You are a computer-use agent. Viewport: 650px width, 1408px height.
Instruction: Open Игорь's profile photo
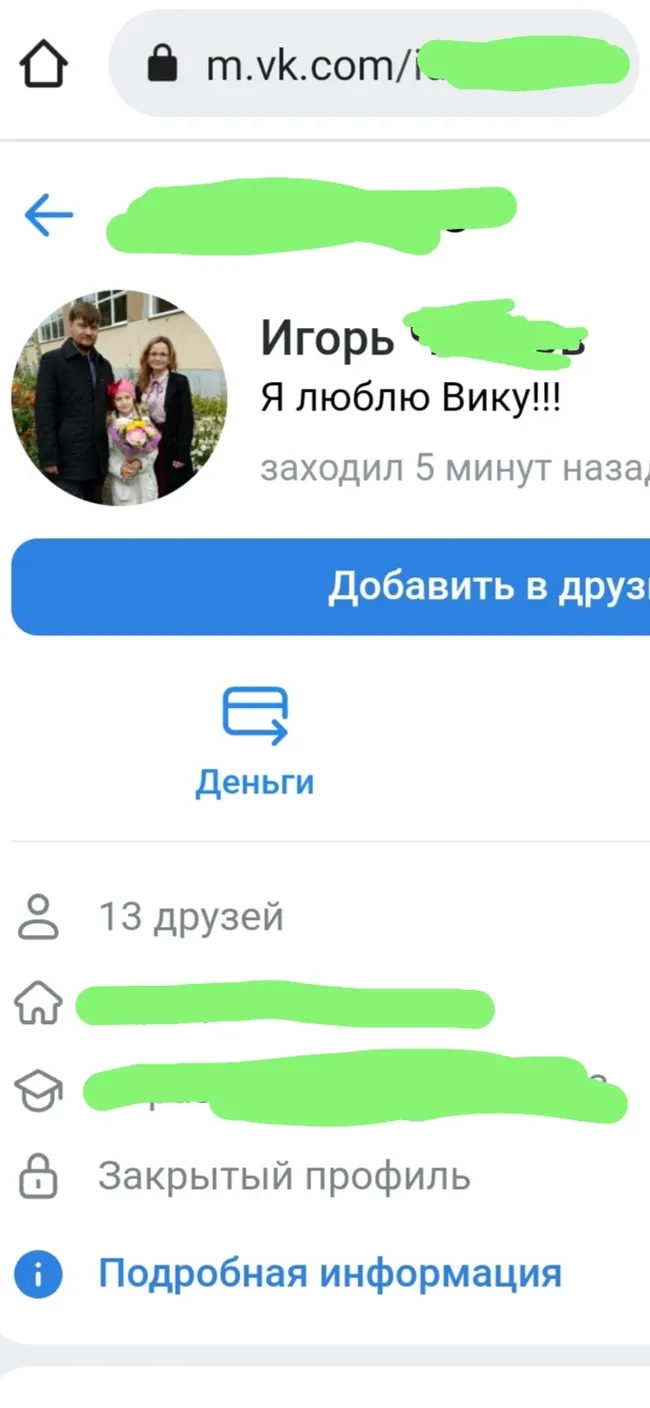120,397
